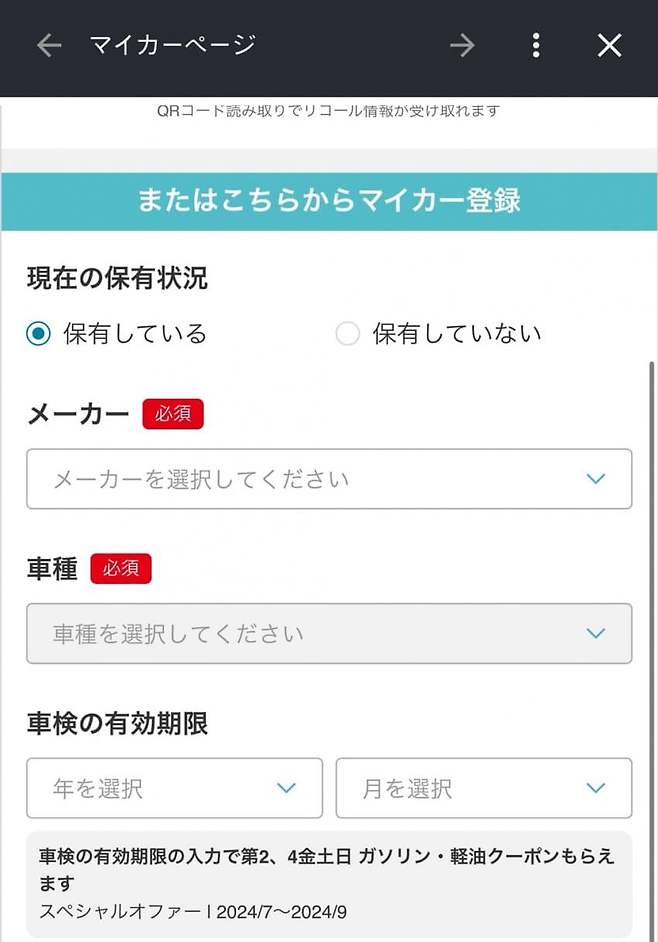Go forward using the right arrow
The image size is (658, 942).
(462, 45)
